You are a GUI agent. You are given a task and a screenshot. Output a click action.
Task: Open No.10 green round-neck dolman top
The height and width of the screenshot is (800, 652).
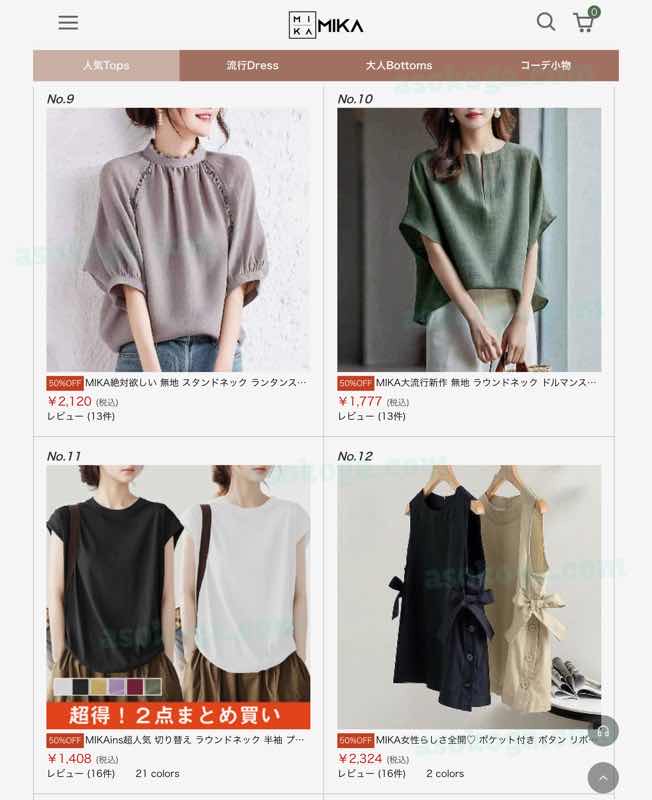point(469,240)
